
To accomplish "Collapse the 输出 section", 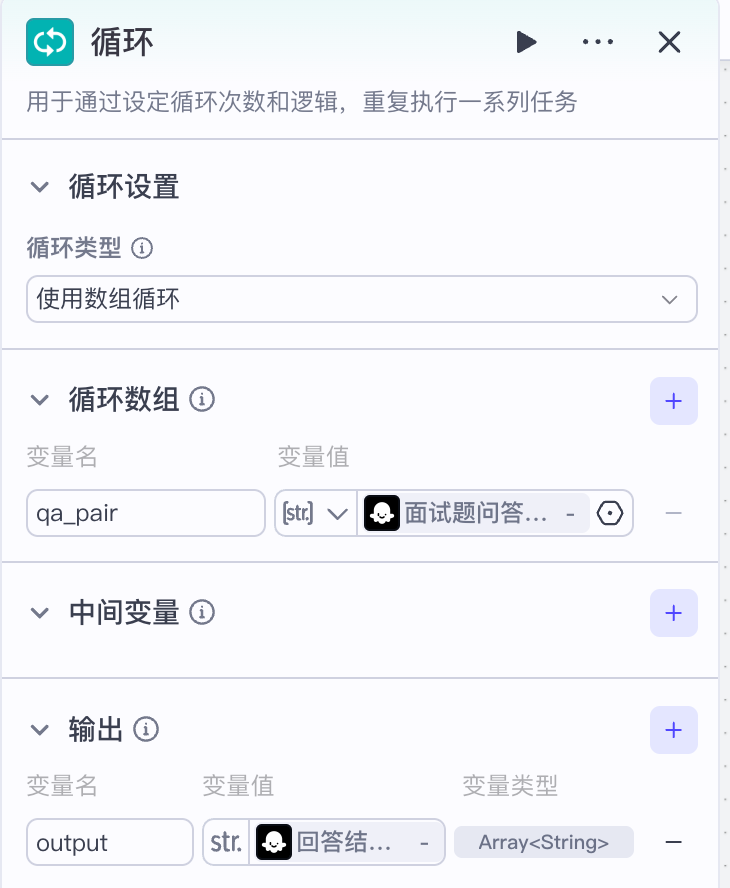I will [x=40, y=730].
